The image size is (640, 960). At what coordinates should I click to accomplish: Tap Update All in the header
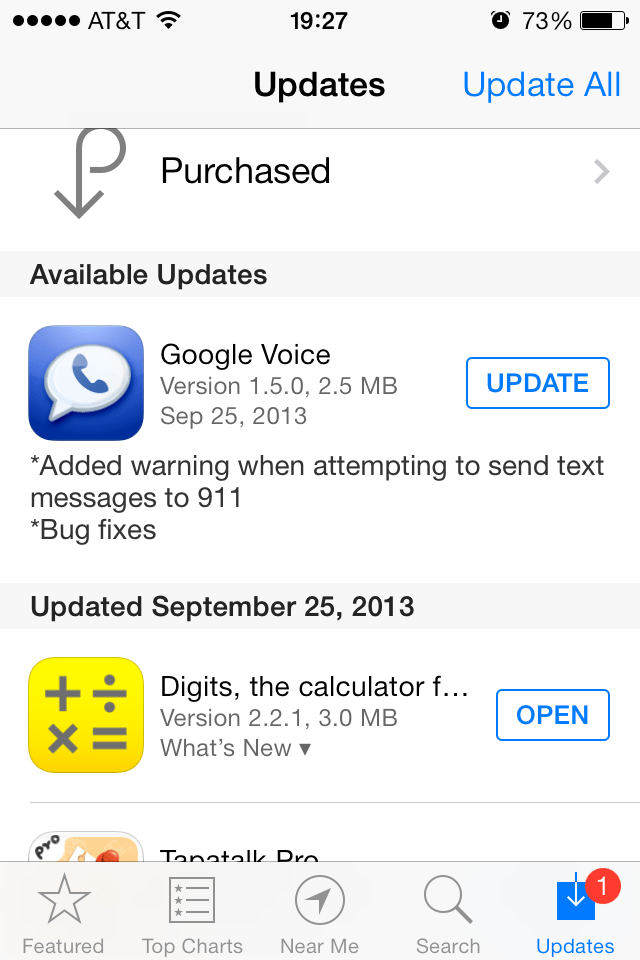pyautogui.click(x=541, y=84)
